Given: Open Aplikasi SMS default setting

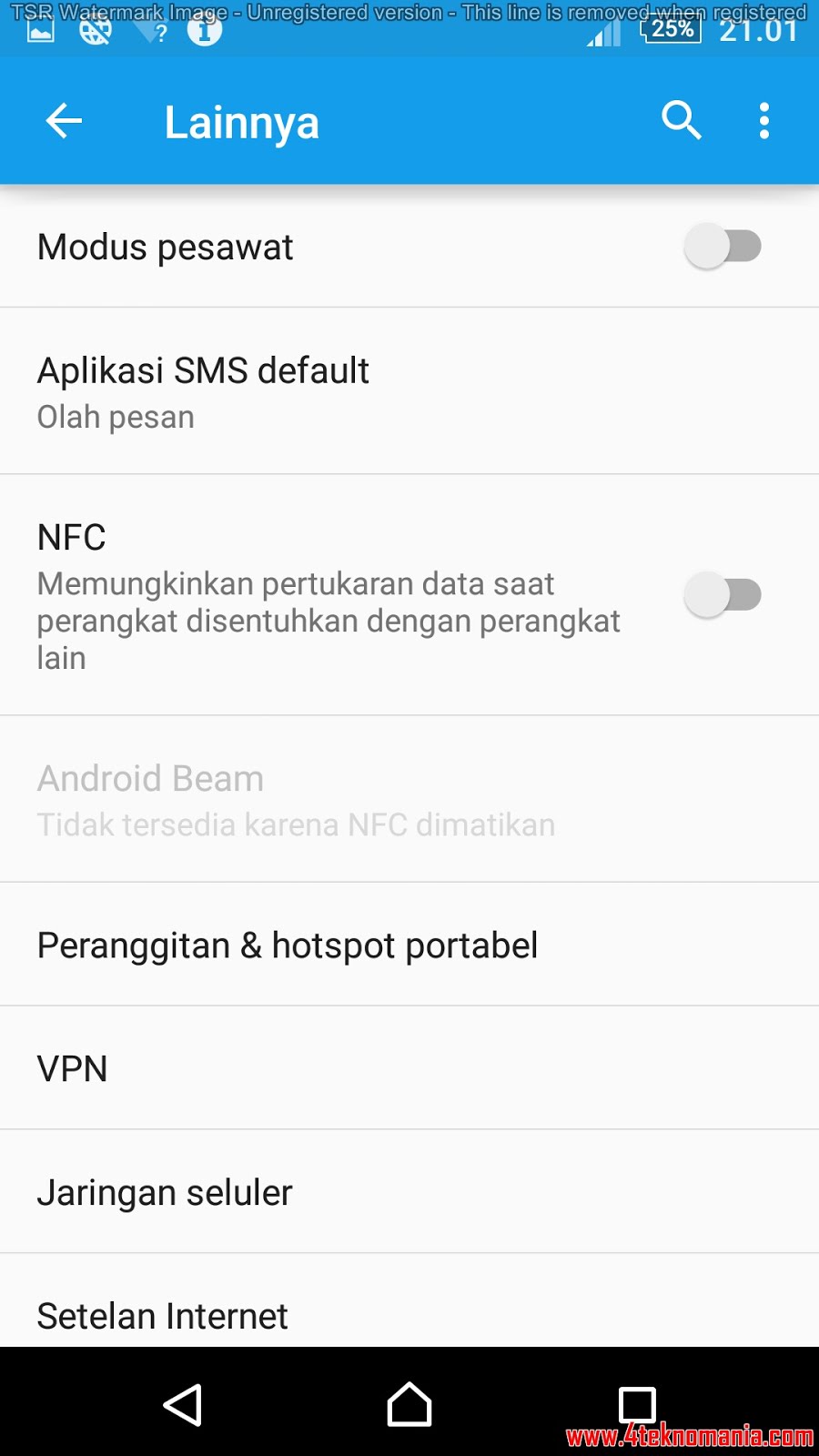Looking at the screenshot, I should (x=409, y=391).
